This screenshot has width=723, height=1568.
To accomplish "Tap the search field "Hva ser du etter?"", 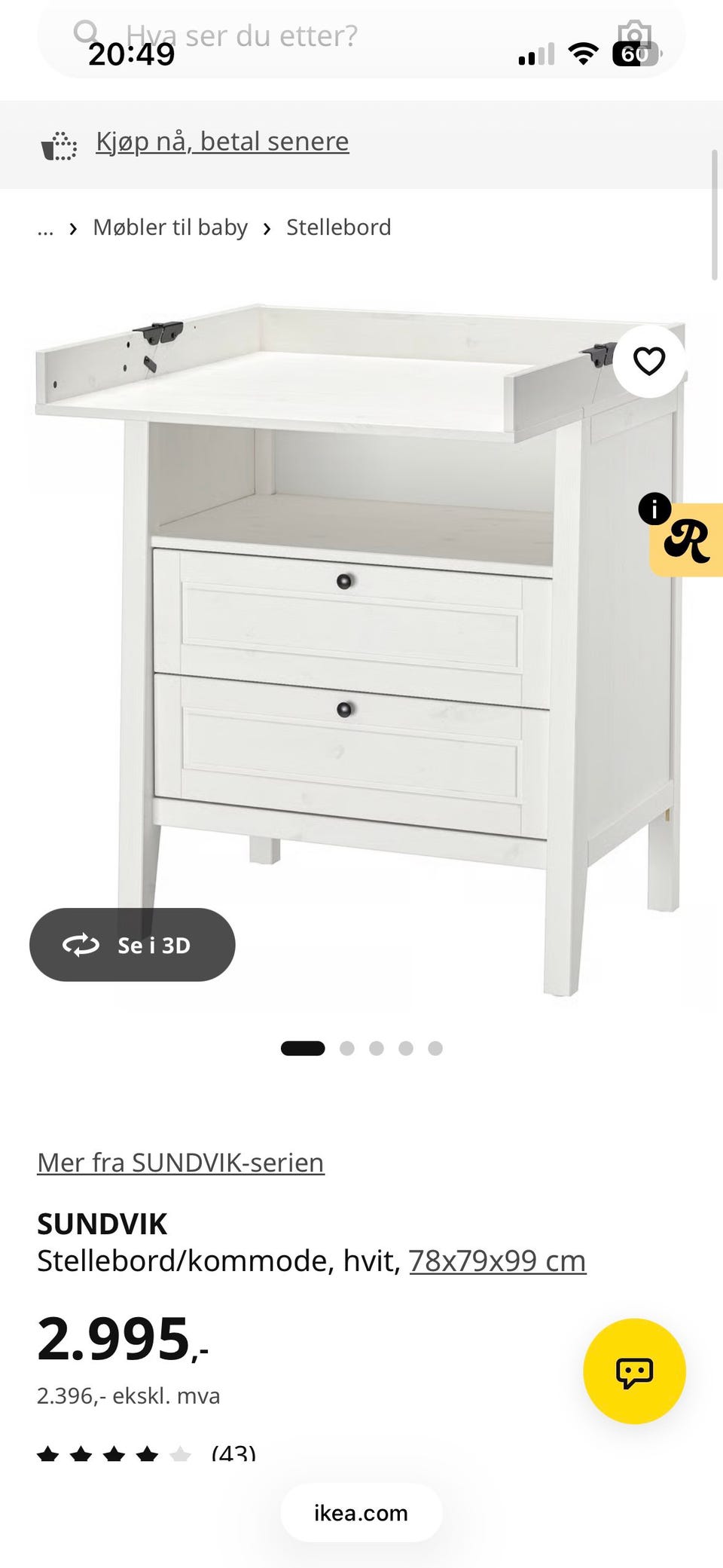I will [361, 36].
